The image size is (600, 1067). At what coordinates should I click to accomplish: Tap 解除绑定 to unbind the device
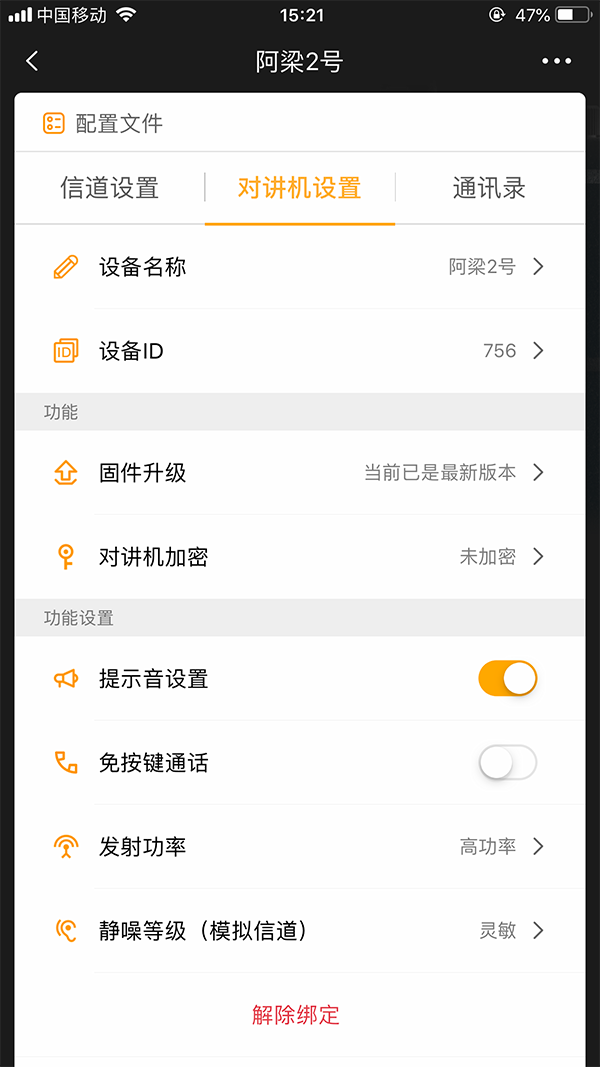[x=296, y=1015]
